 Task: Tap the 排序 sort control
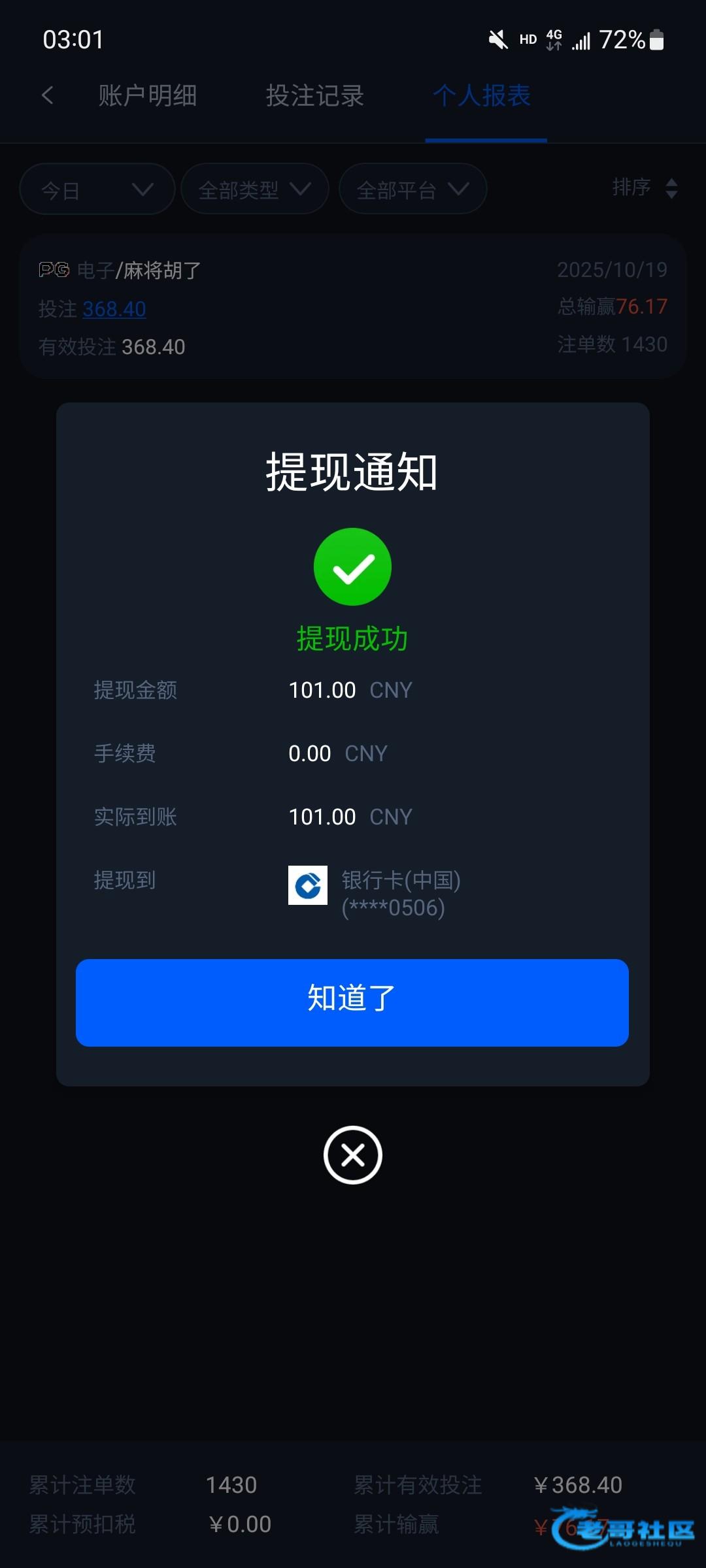[645, 188]
